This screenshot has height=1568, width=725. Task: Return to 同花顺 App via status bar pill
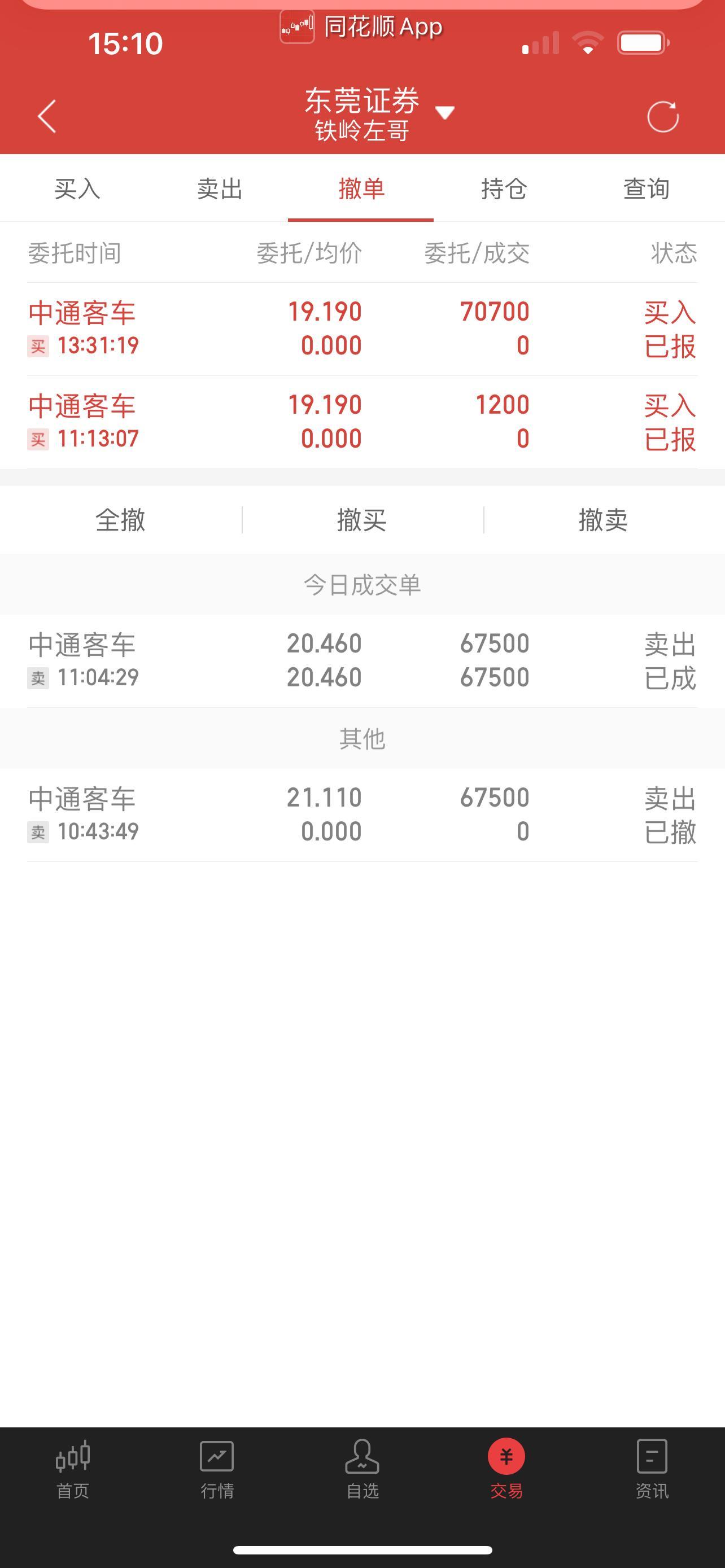pyautogui.click(x=361, y=27)
